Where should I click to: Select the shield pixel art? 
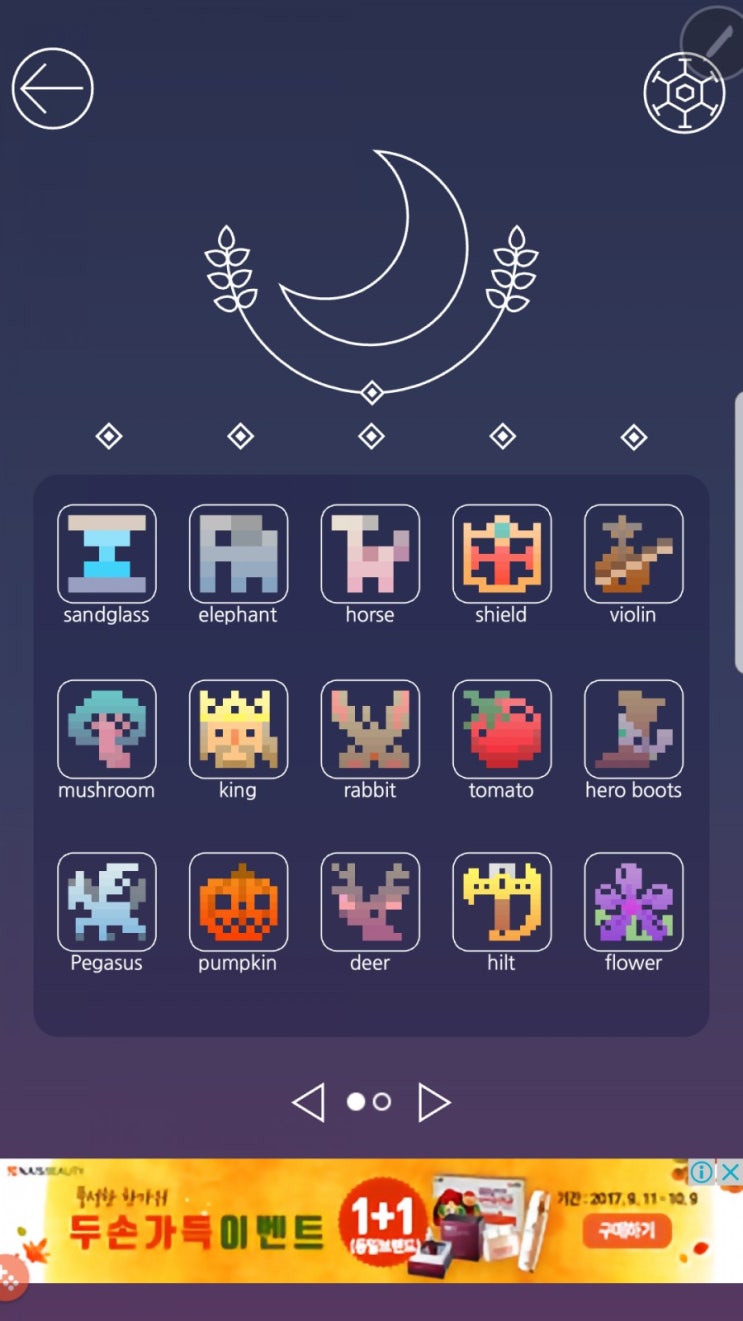pyautogui.click(x=502, y=553)
